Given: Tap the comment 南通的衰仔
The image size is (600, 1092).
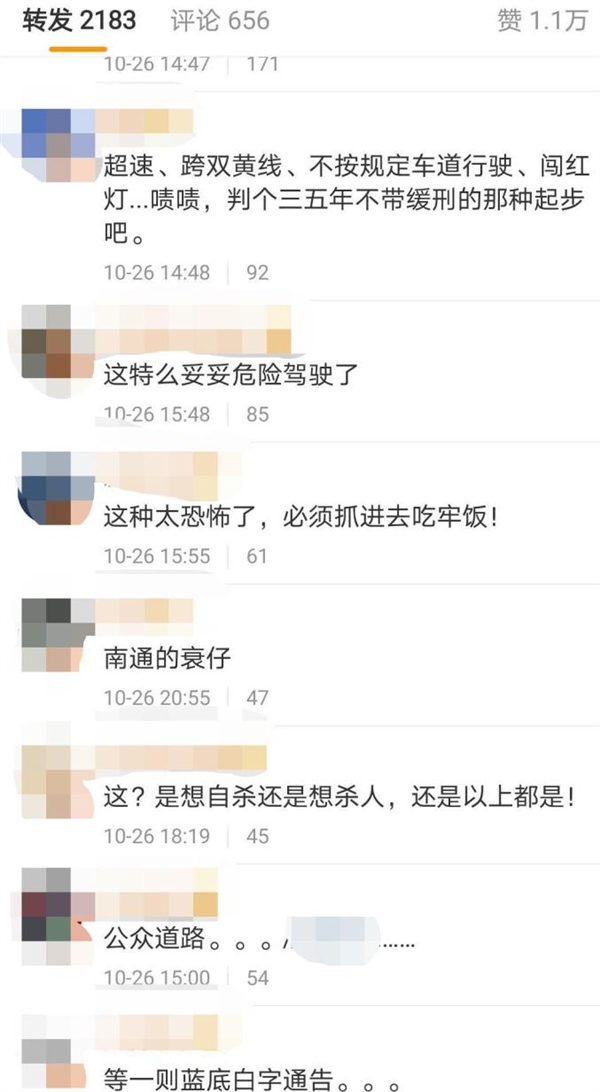Looking at the screenshot, I should point(167,660).
